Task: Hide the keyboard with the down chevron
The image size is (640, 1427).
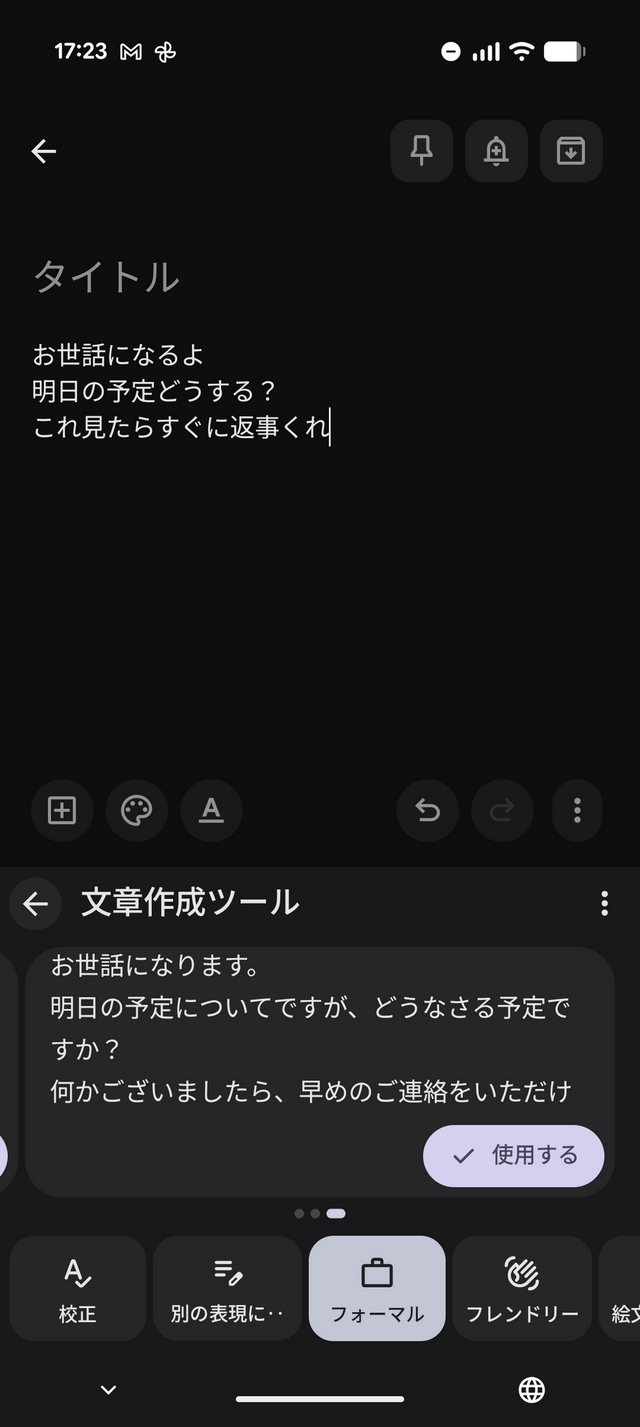Action: (x=109, y=1389)
